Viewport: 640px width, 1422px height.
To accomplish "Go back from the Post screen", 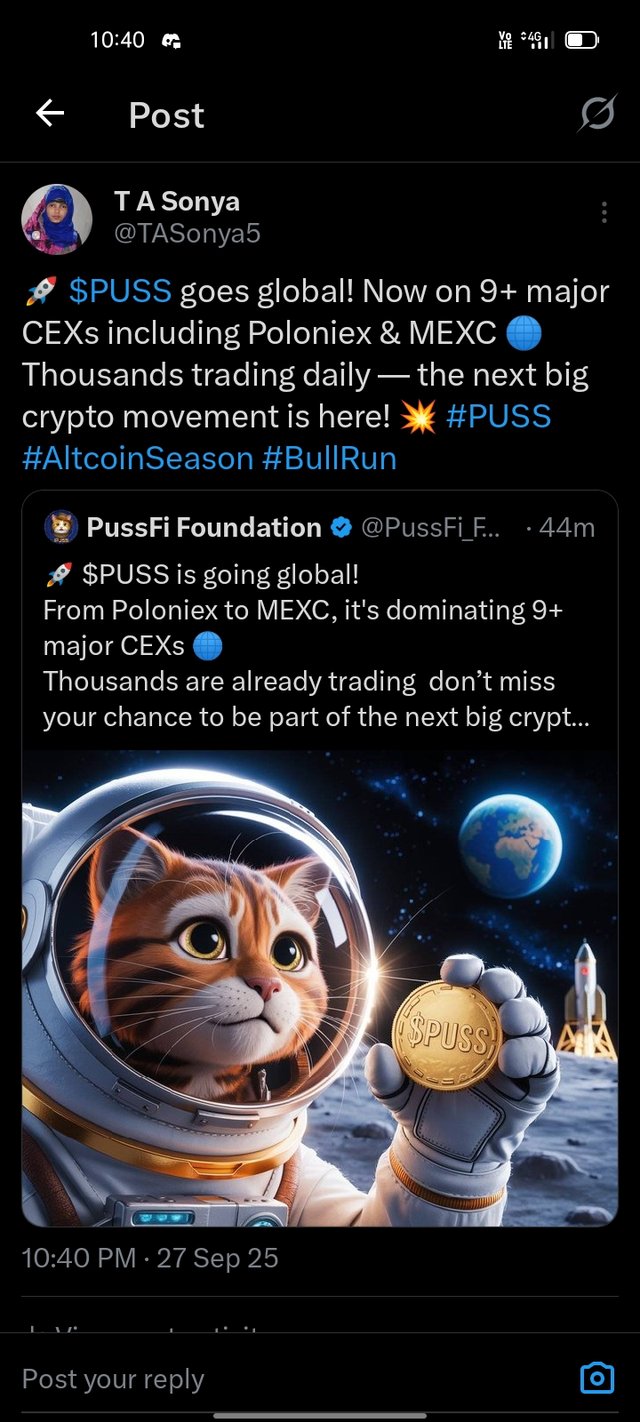I will pos(50,115).
